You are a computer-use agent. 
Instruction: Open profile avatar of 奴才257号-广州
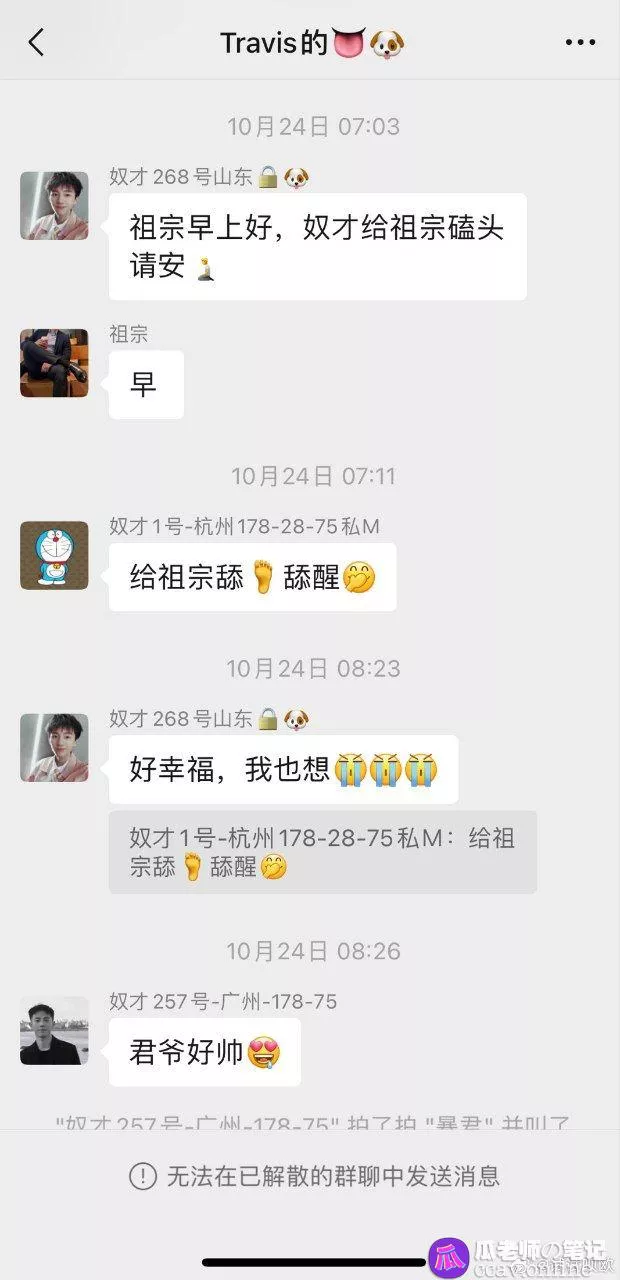point(54,1030)
